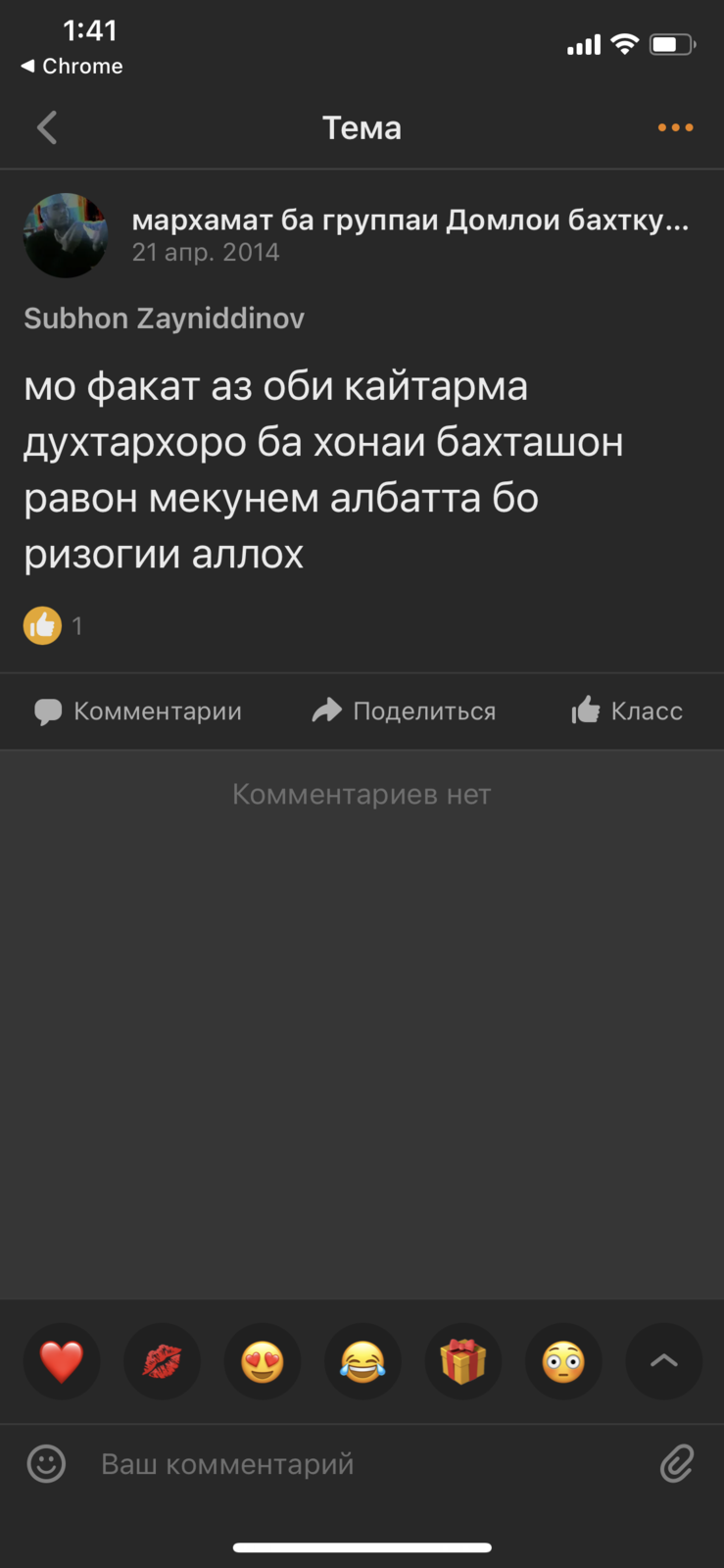Image resolution: width=724 pixels, height=1568 pixels.
Task: Open the orange three-dot overflow menu
Action: [675, 127]
